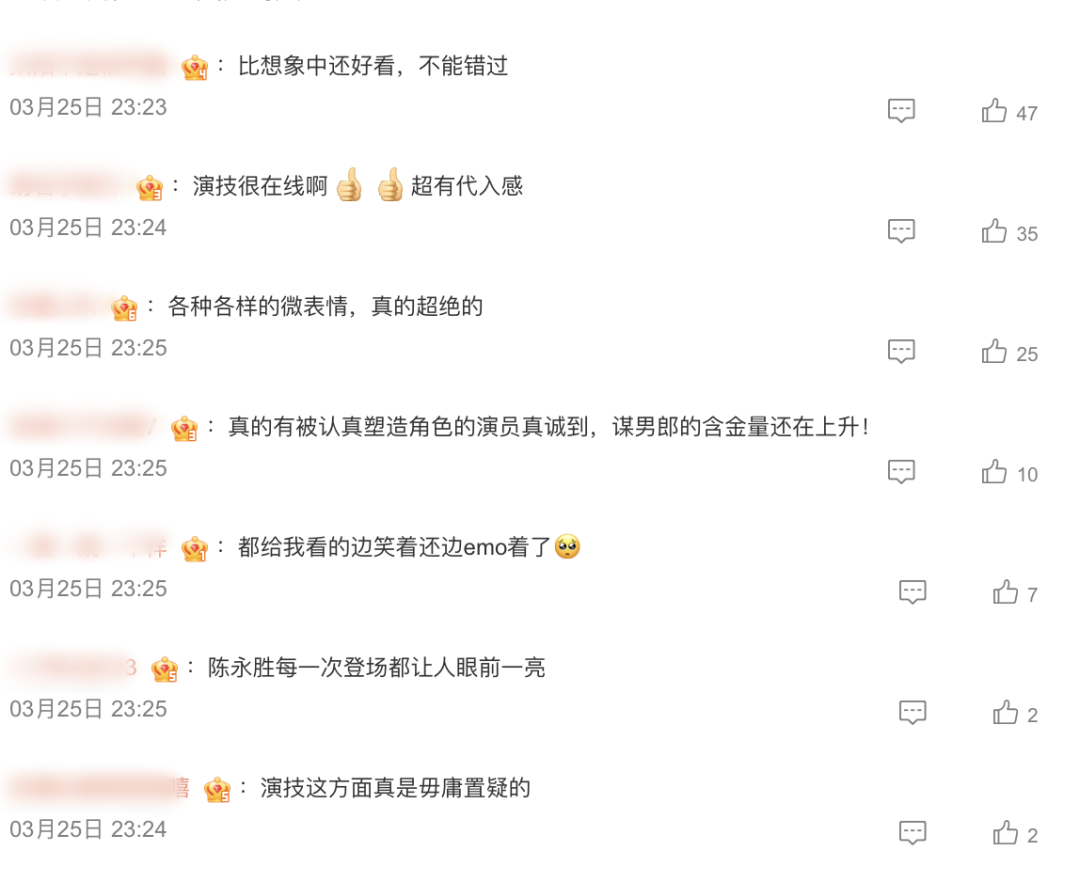Viewport: 1080px width, 882px height.
Task: Reply to the comment about 陈永胜每一次登场
Action: (x=912, y=713)
